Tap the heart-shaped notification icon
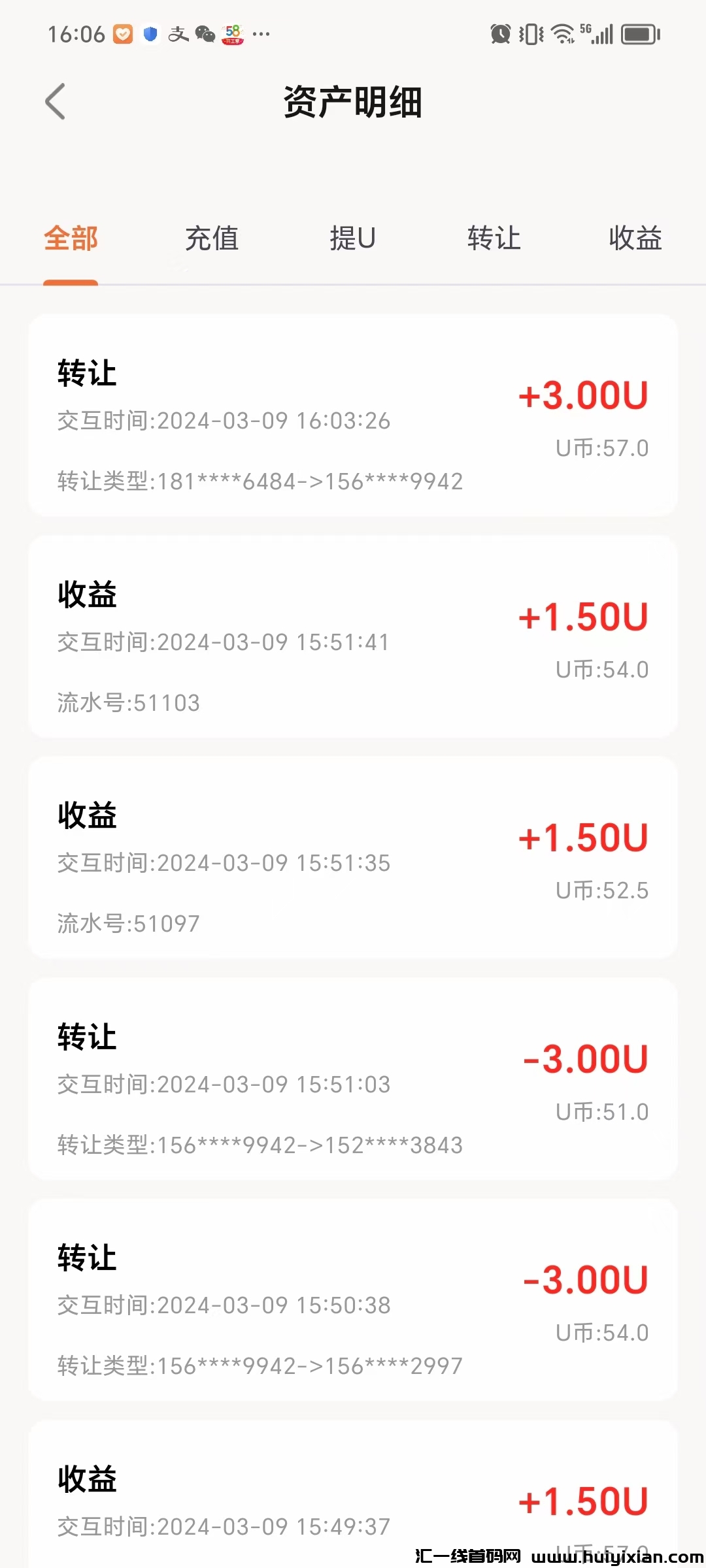The height and width of the screenshot is (1568, 706). click(x=122, y=33)
